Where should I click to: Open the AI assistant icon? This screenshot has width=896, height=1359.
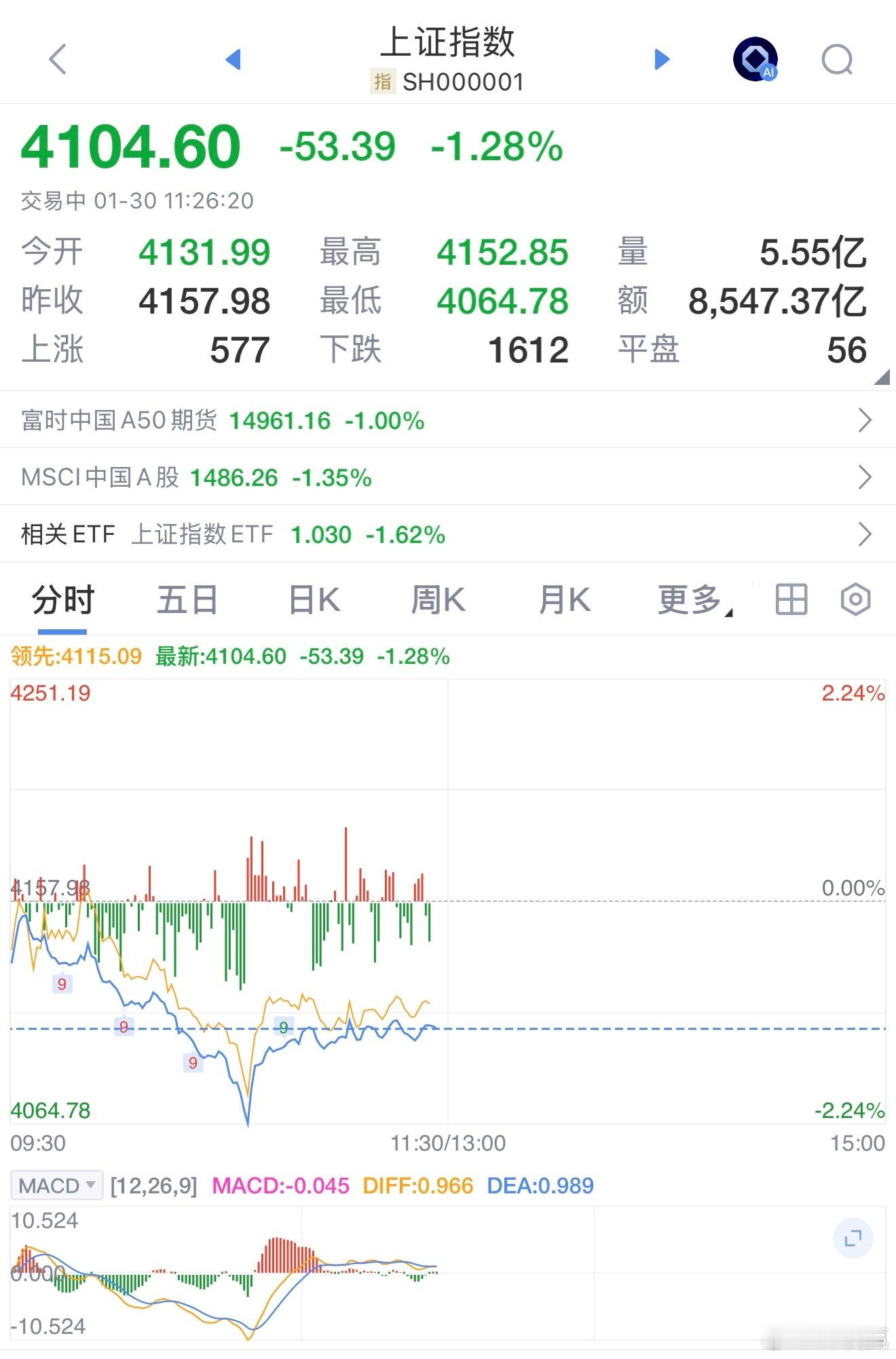click(753, 58)
